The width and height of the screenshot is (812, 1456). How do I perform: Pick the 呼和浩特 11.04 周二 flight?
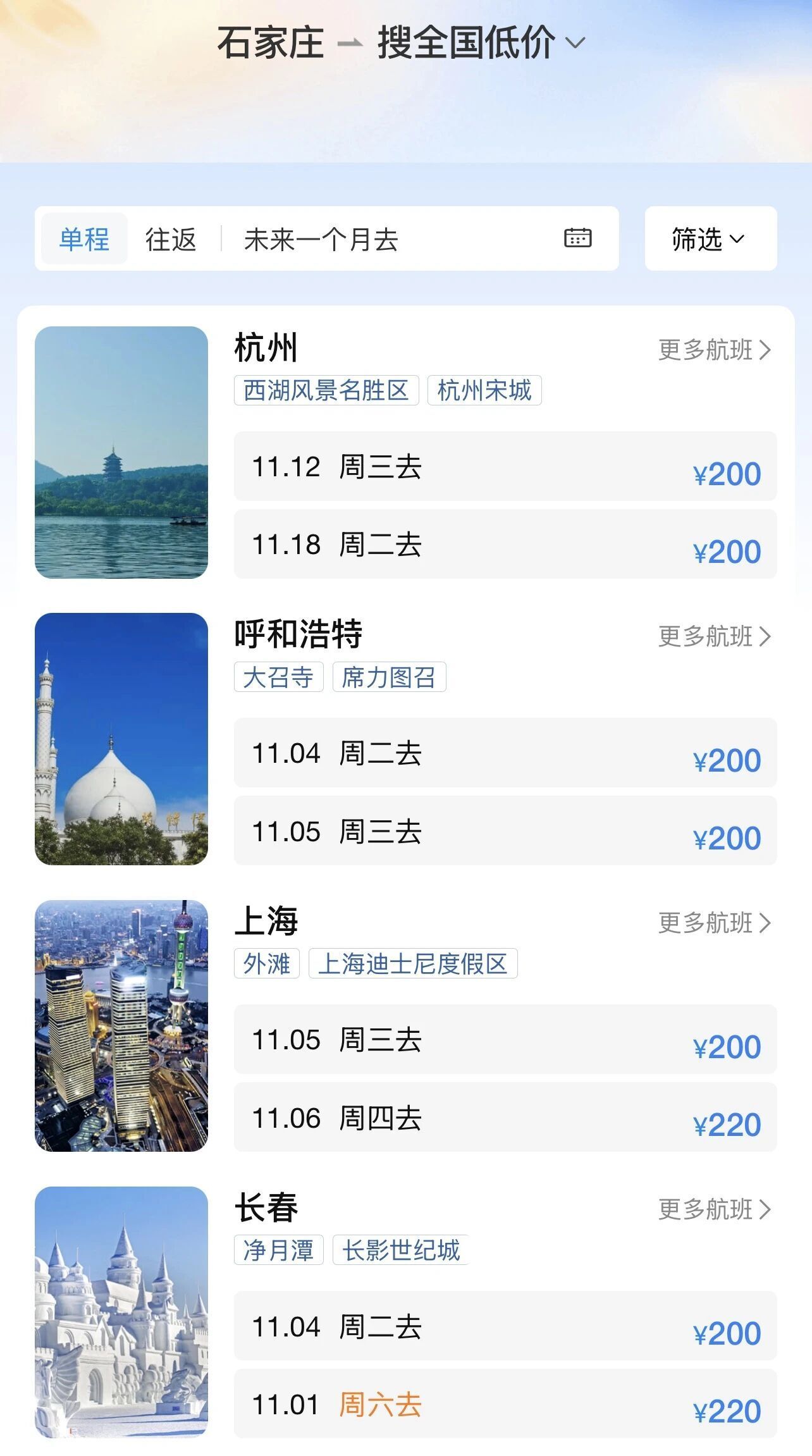coord(505,753)
